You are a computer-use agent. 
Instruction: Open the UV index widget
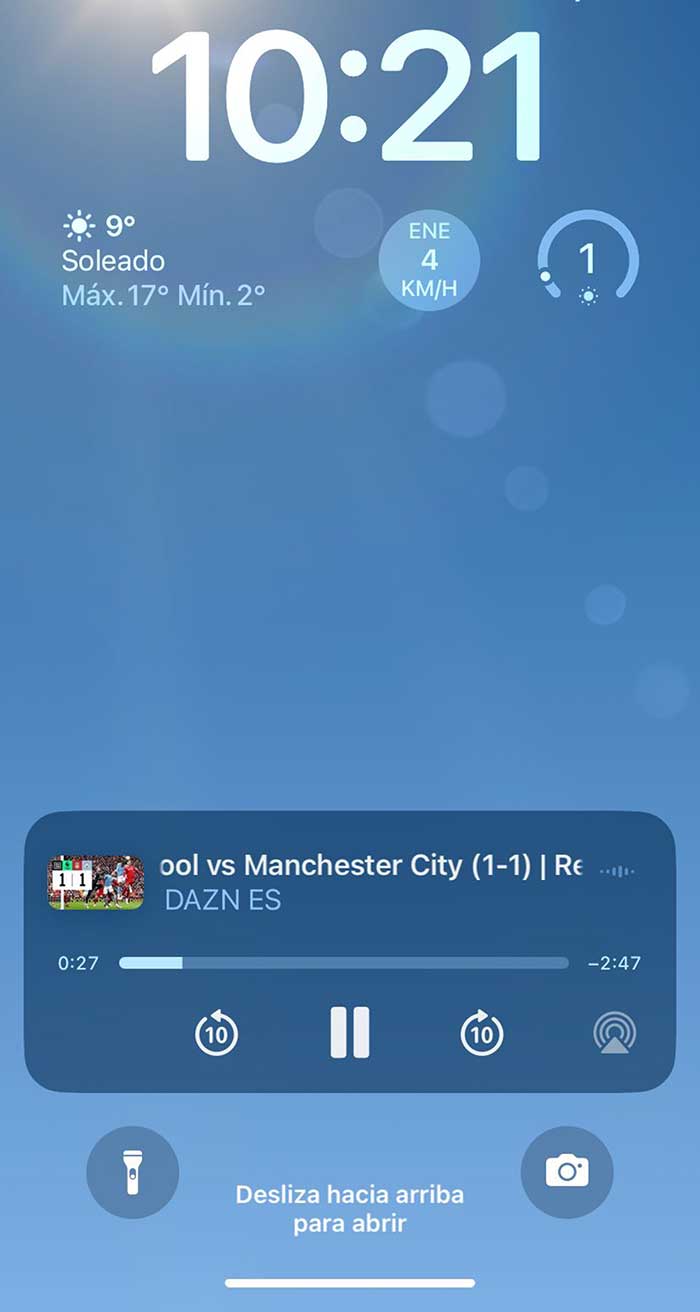(x=588, y=260)
